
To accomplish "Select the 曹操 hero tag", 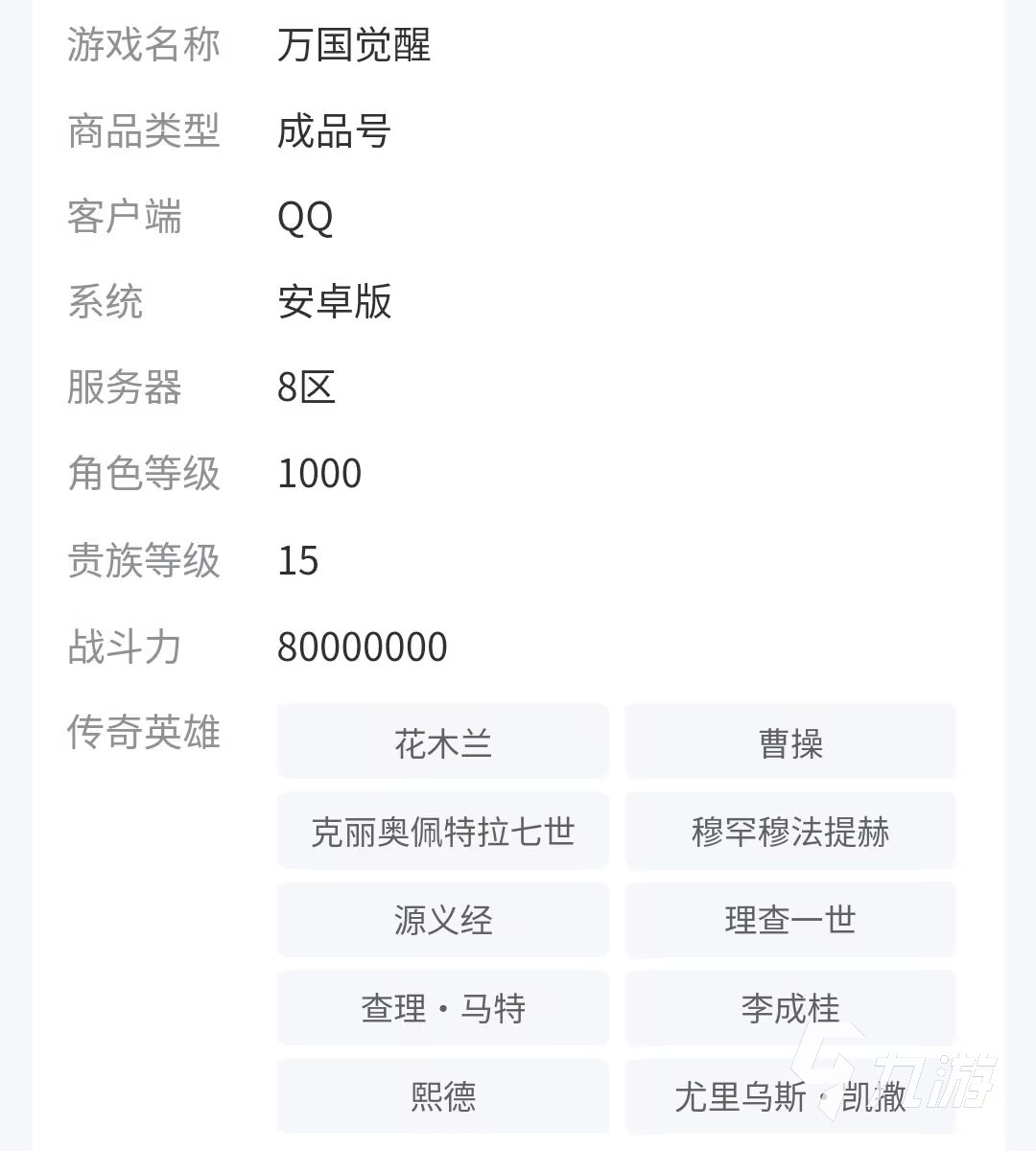I will click(x=789, y=741).
